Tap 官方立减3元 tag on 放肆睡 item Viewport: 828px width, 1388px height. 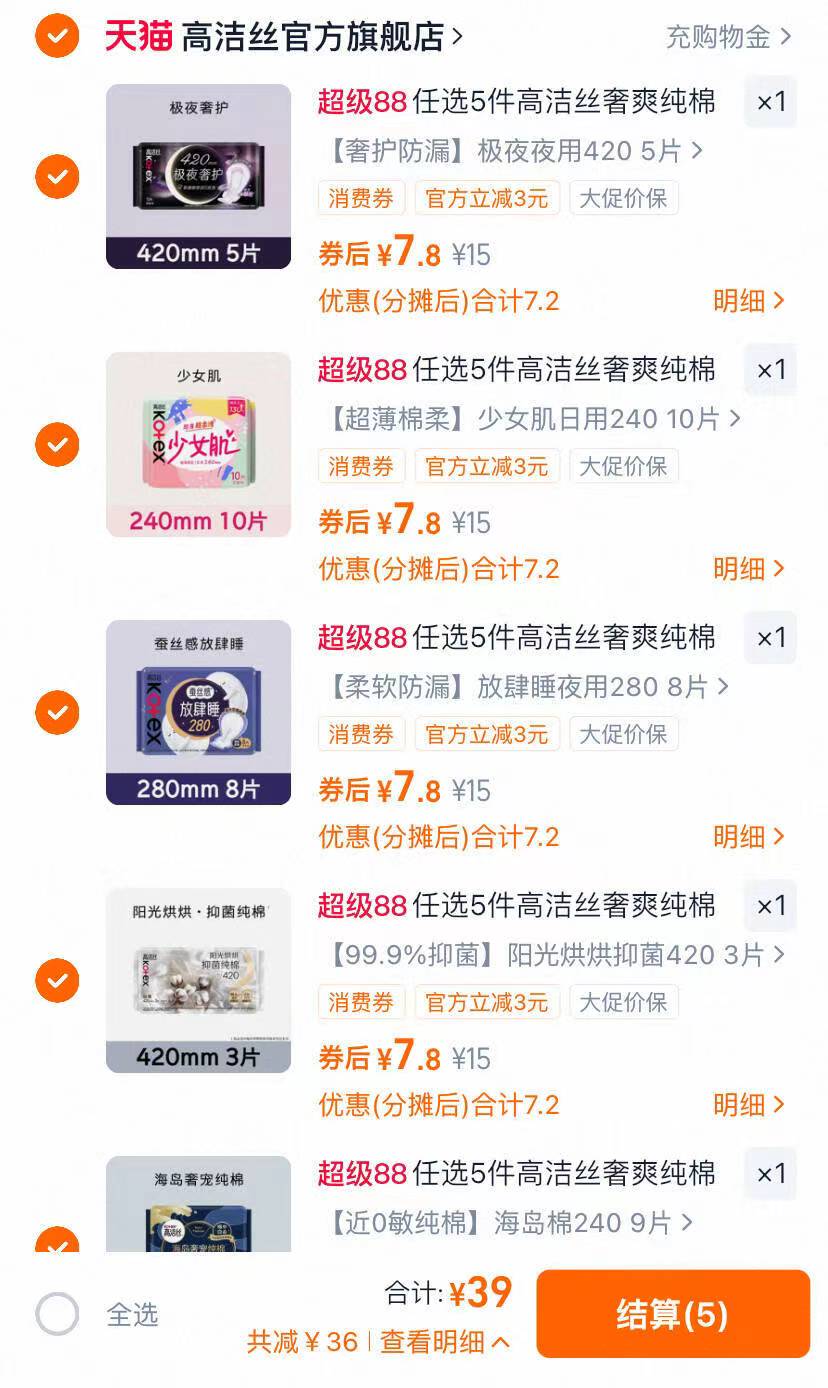coord(487,733)
